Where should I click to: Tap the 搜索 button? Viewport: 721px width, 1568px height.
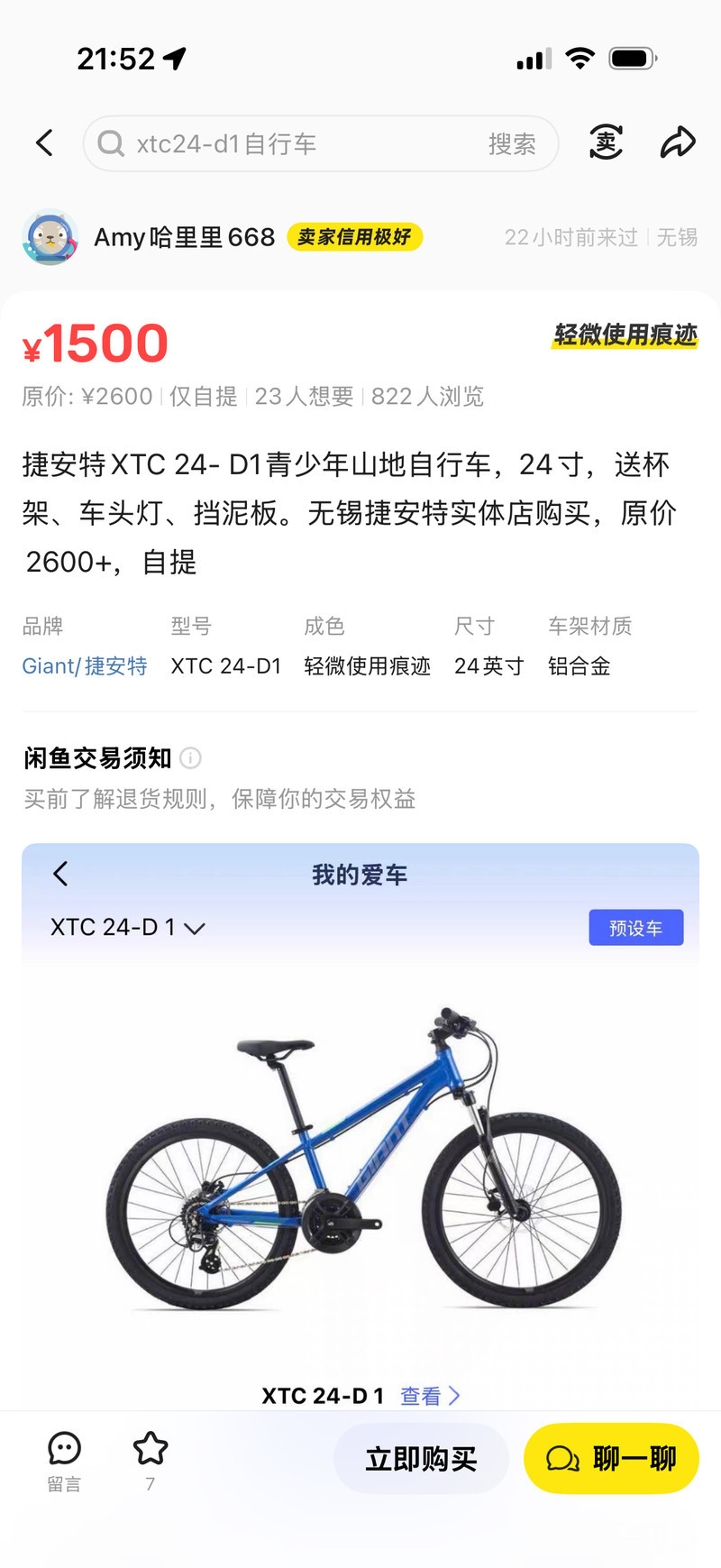coord(512,144)
